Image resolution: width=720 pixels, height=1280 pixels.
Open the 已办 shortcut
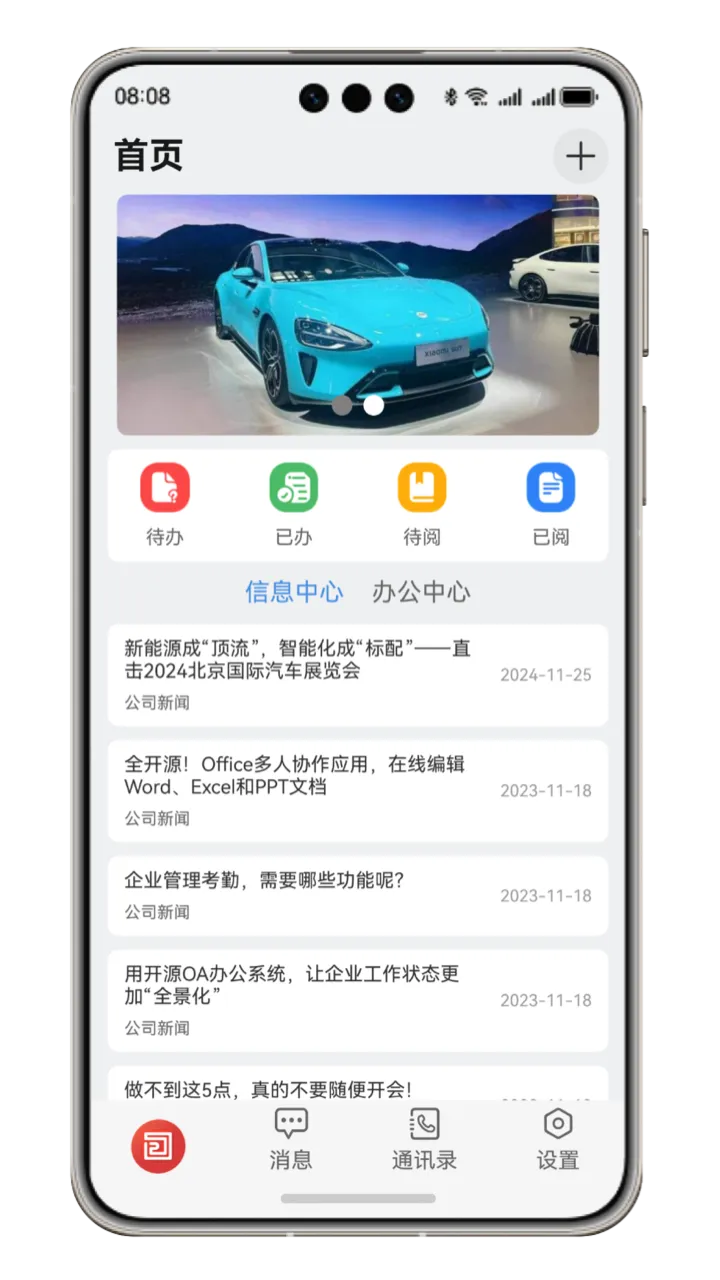tap(293, 505)
